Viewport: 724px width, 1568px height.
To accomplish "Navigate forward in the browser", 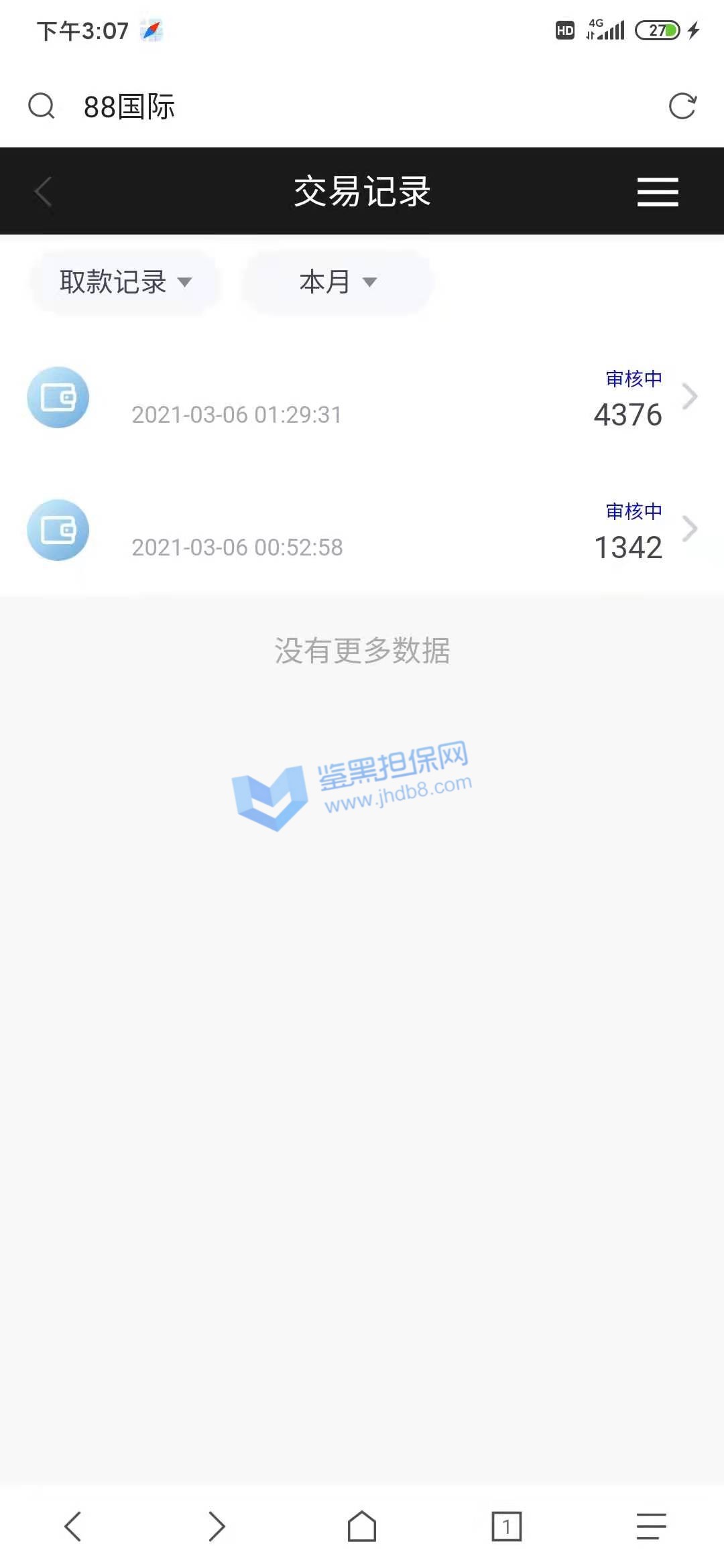I will point(217,1526).
